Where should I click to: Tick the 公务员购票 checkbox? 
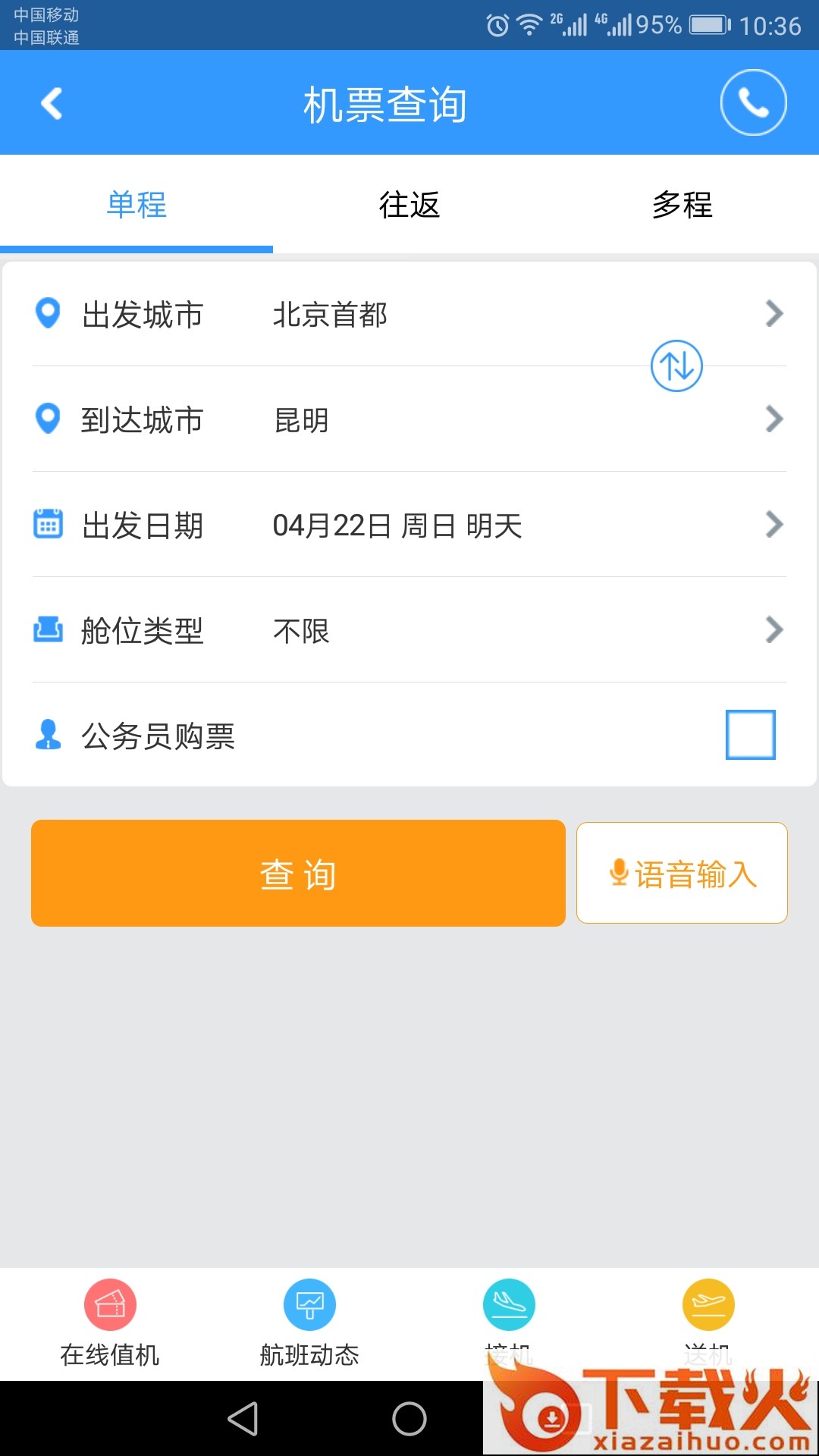point(750,735)
